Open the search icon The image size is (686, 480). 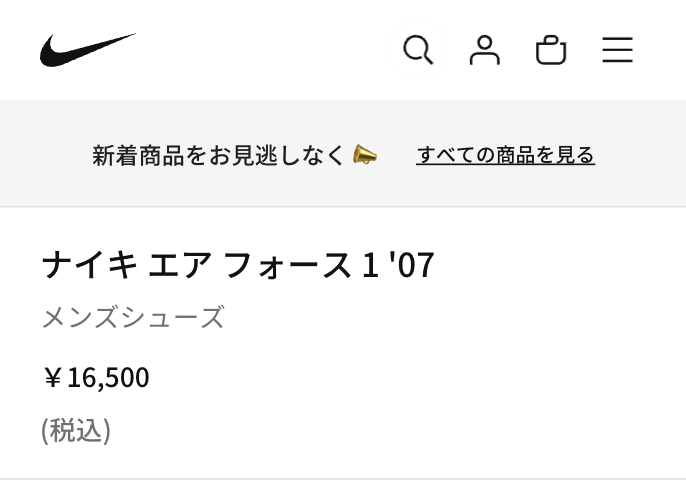[418, 50]
